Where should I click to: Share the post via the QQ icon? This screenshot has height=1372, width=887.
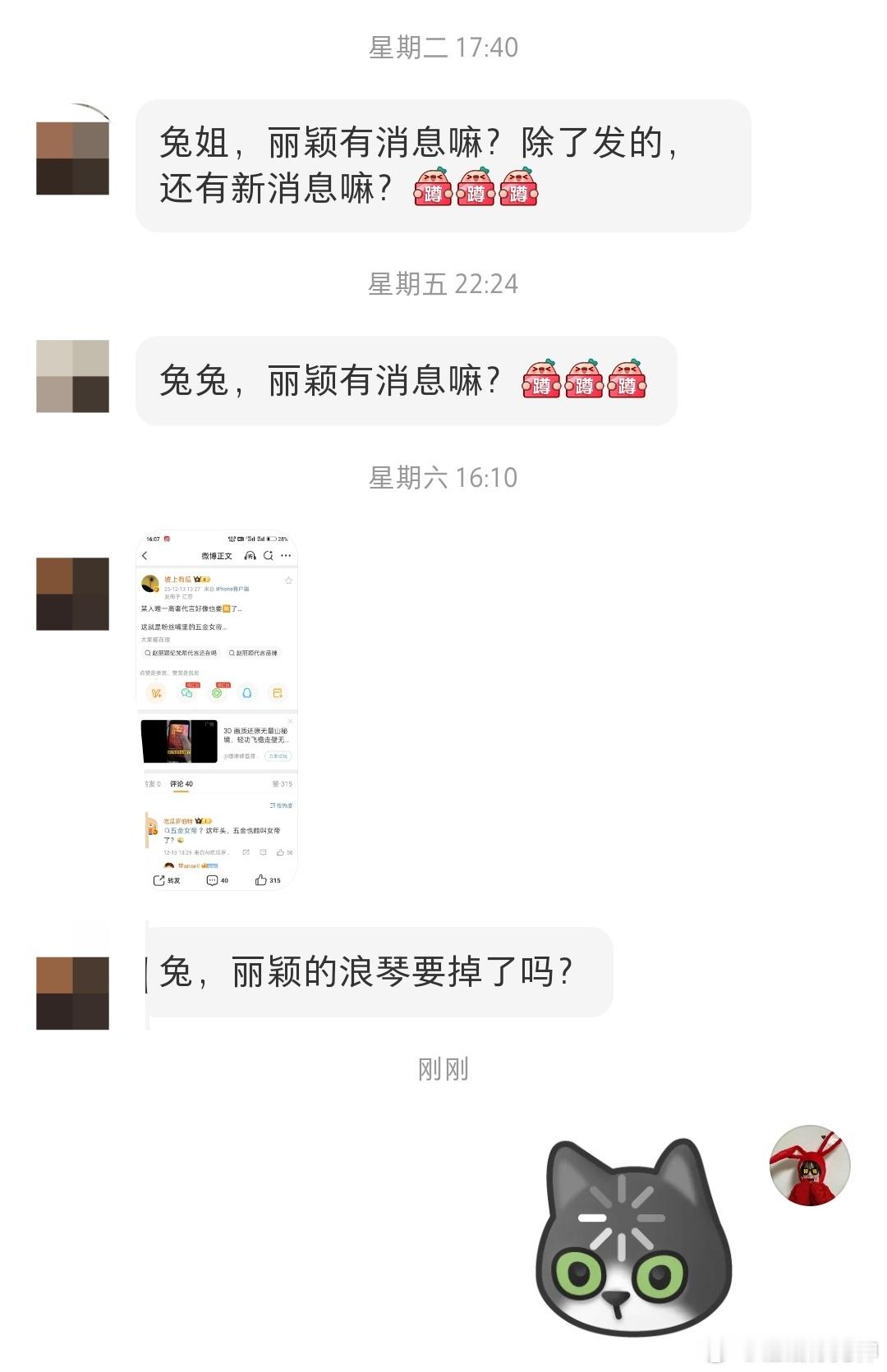[x=247, y=695]
